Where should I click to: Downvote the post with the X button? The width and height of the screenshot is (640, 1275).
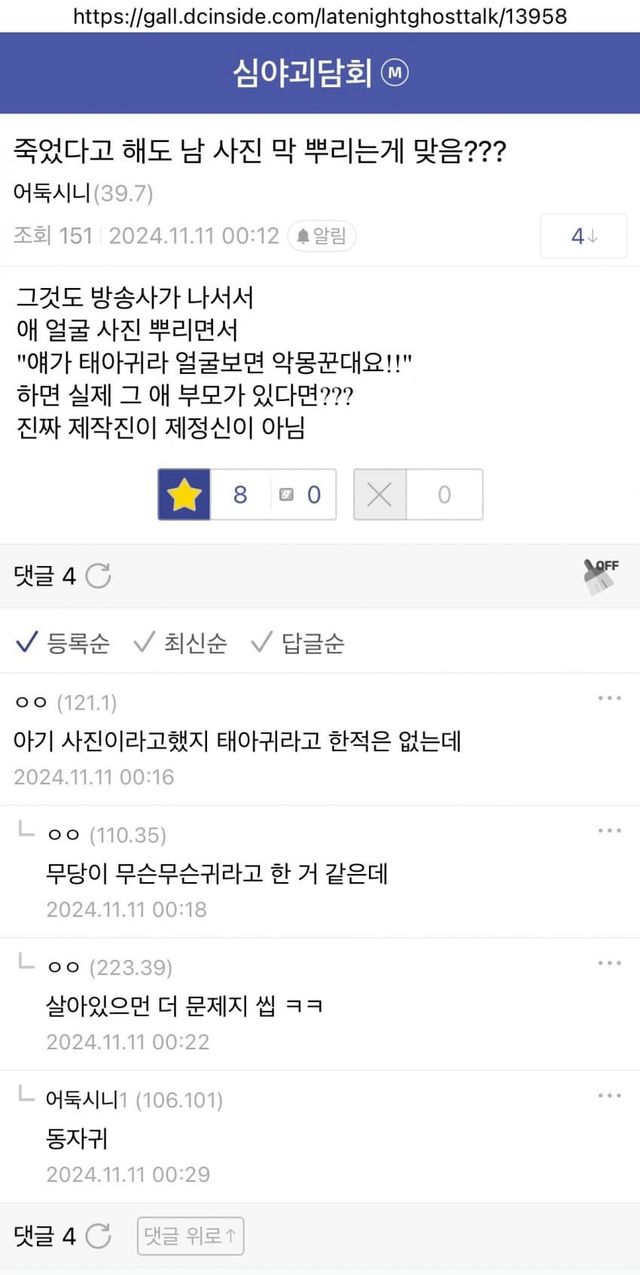click(380, 495)
